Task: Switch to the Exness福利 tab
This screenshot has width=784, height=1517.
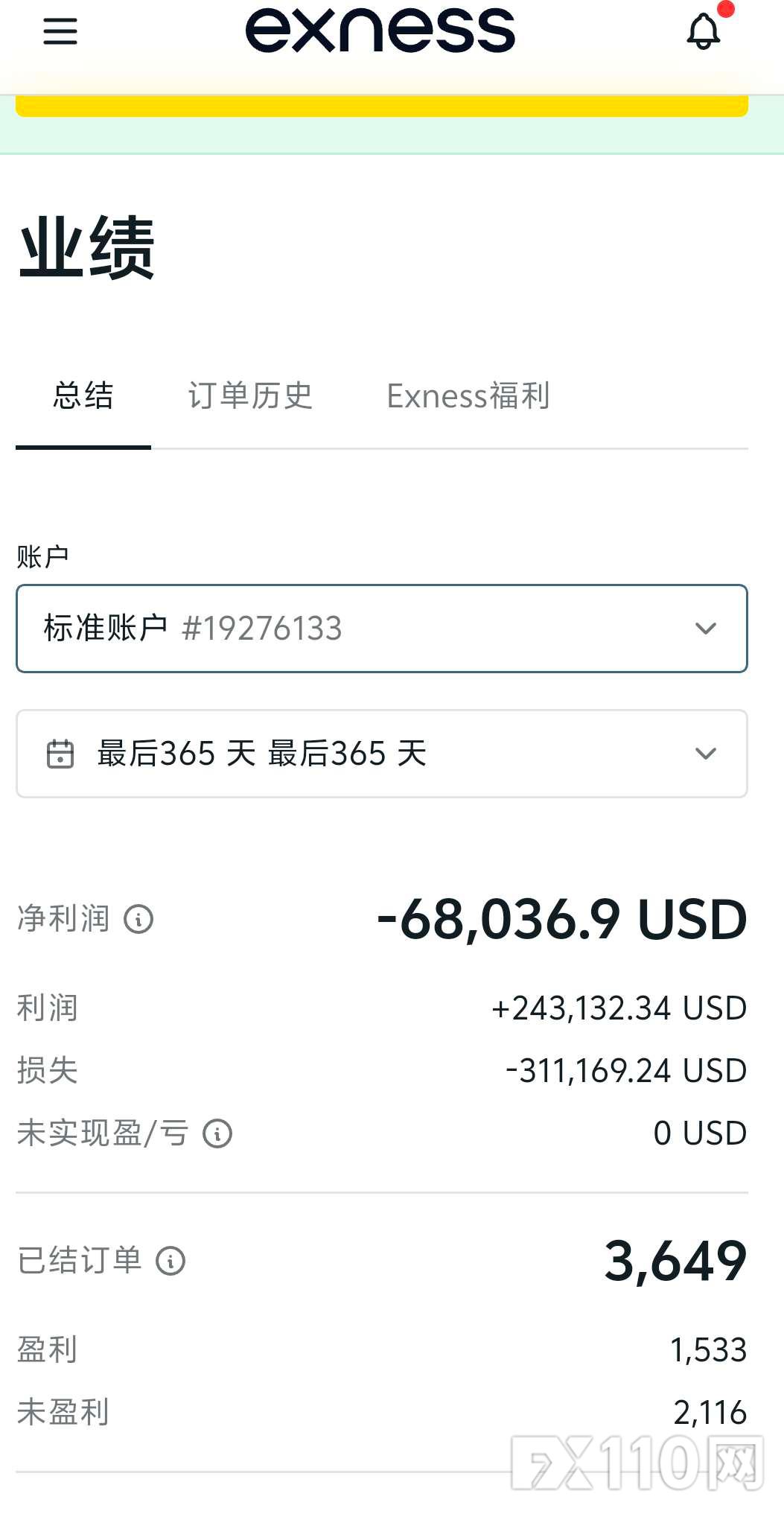Action: click(x=468, y=395)
